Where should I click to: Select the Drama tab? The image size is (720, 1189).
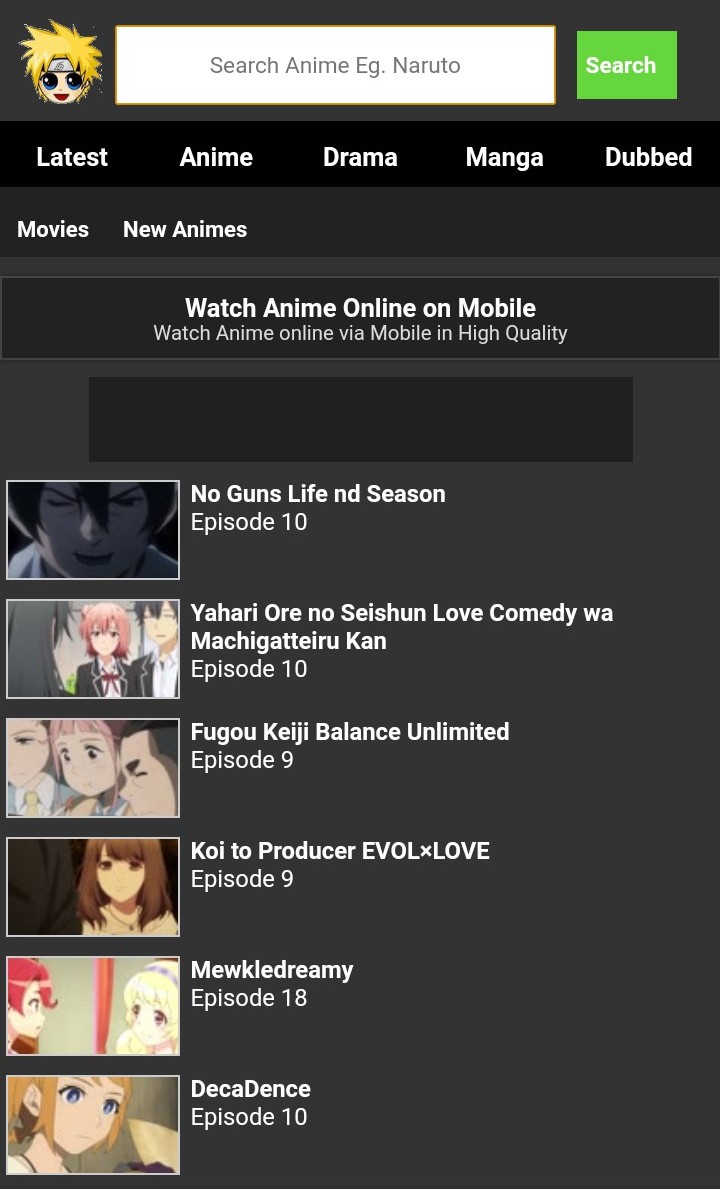[x=360, y=157]
